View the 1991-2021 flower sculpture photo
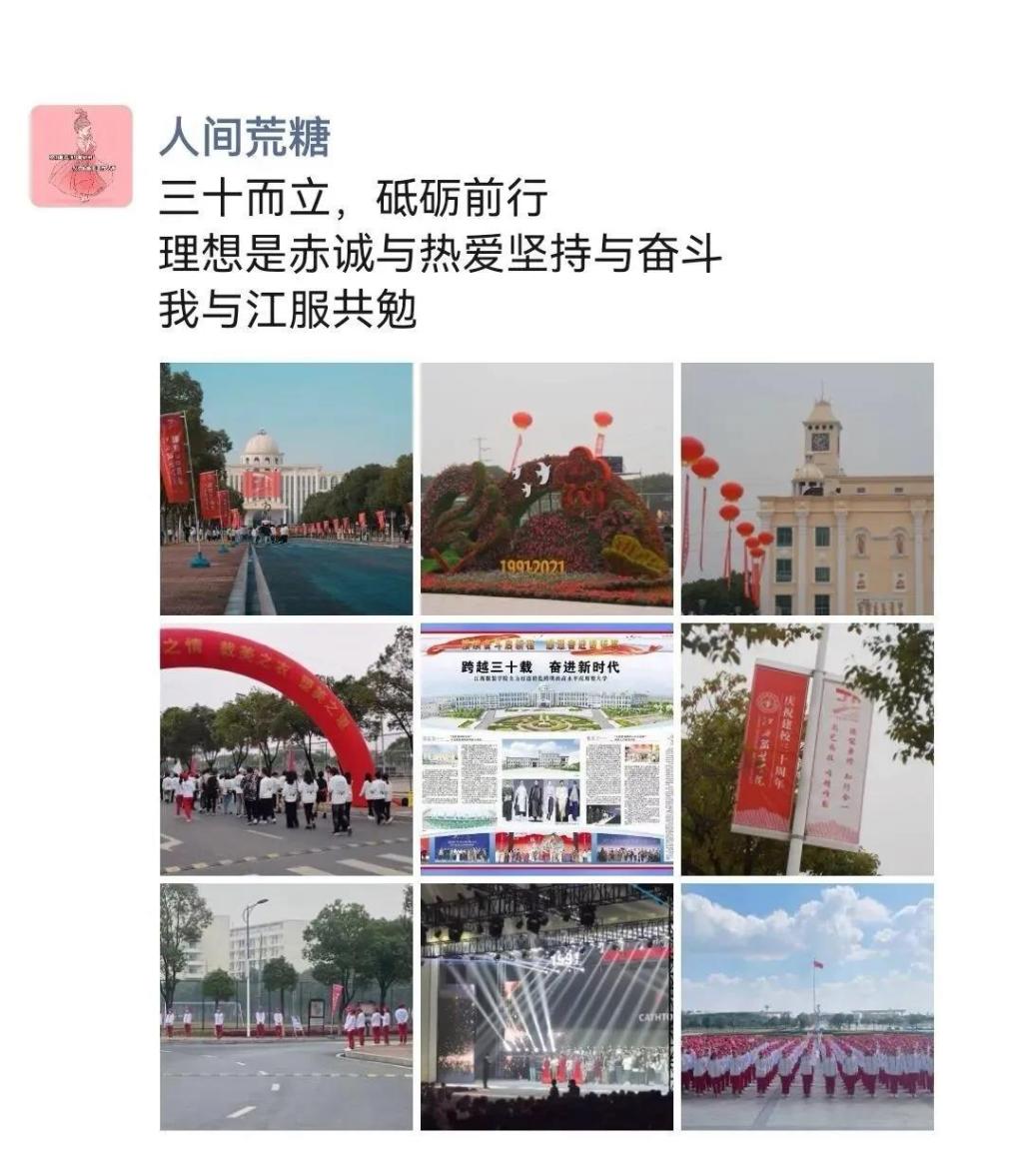 coord(546,489)
